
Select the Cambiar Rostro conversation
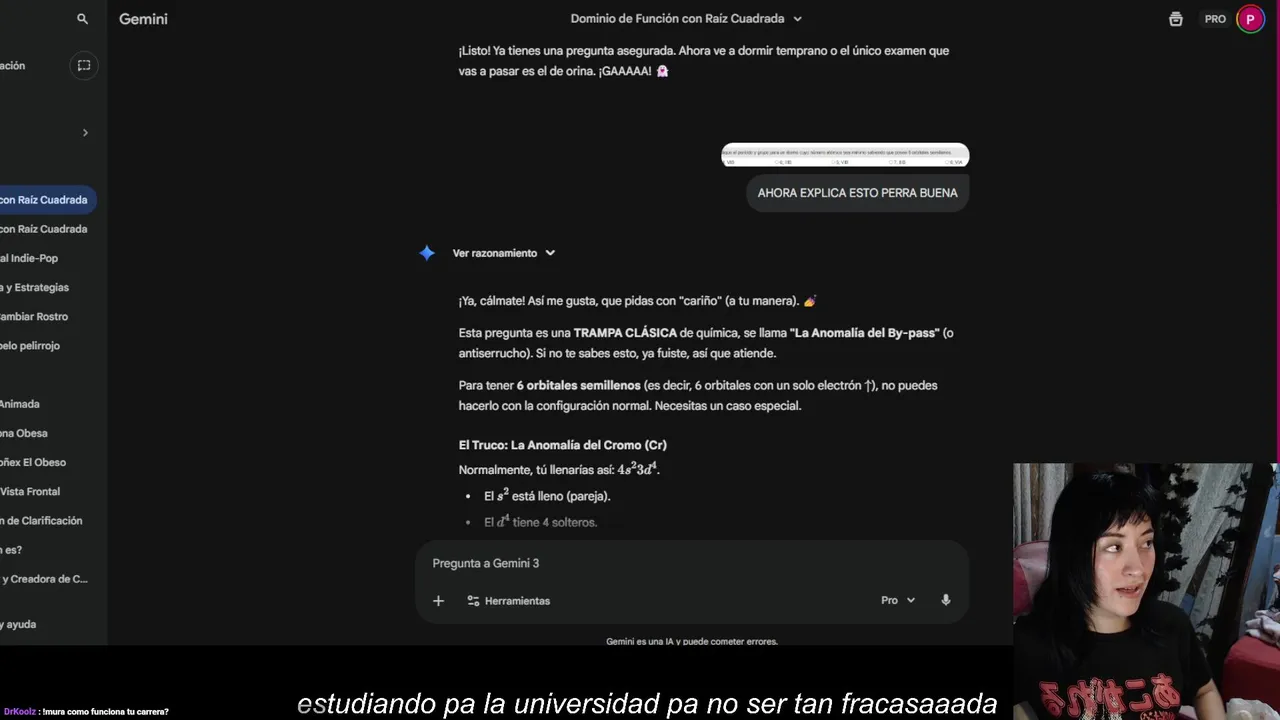(35, 316)
